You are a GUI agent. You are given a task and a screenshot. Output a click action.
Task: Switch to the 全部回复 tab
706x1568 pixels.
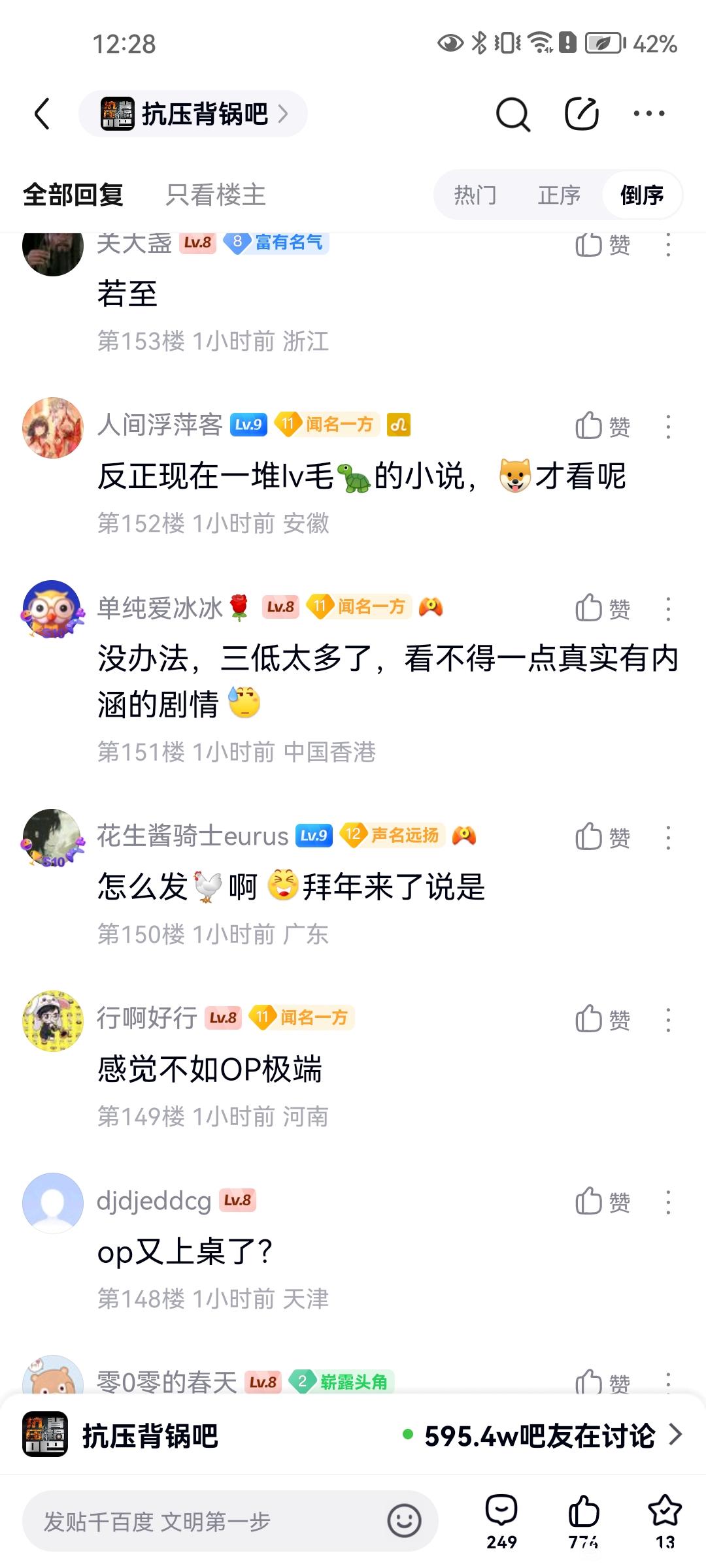click(x=73, y=195)
